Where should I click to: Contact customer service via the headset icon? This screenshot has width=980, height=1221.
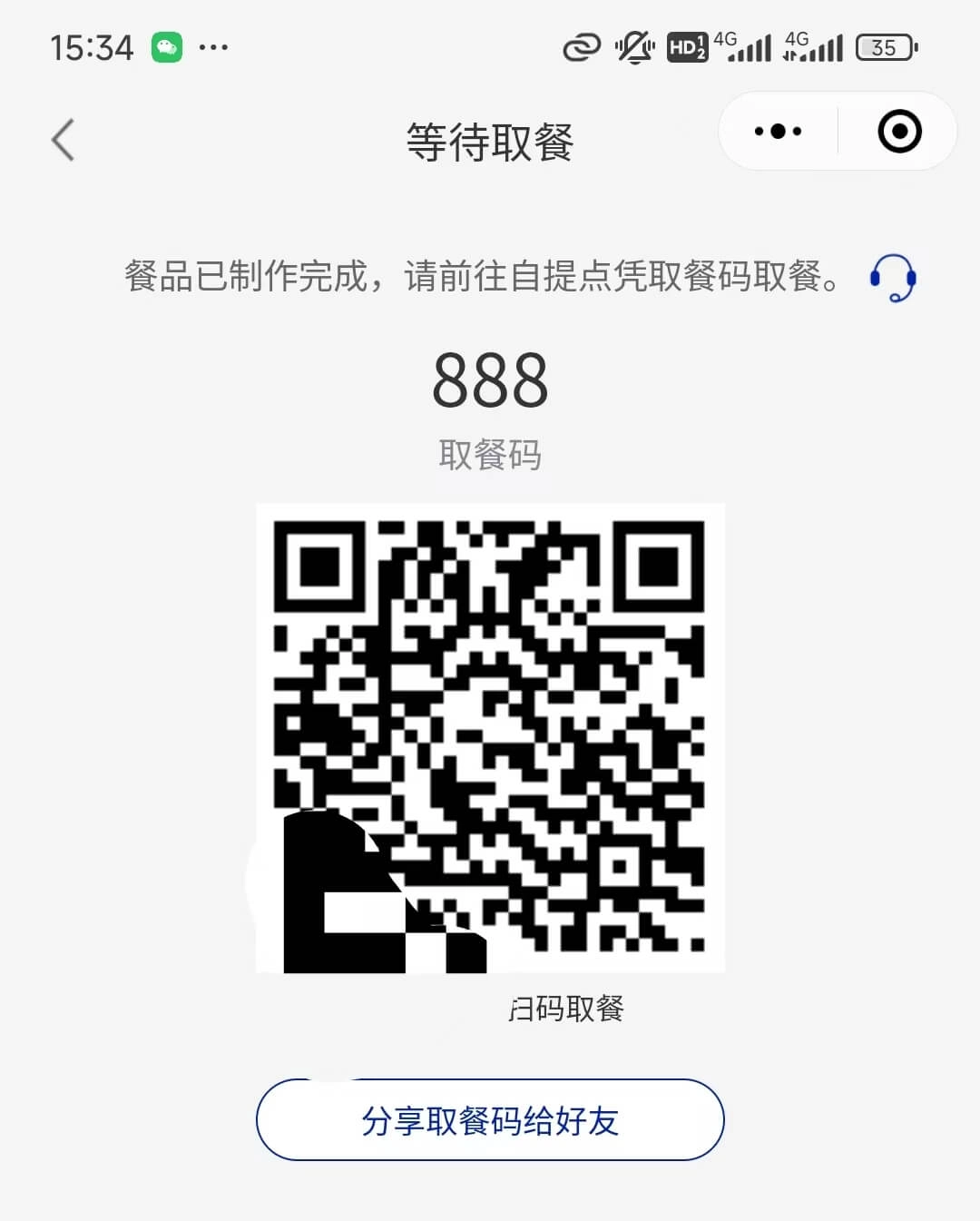tap(893, 277)
